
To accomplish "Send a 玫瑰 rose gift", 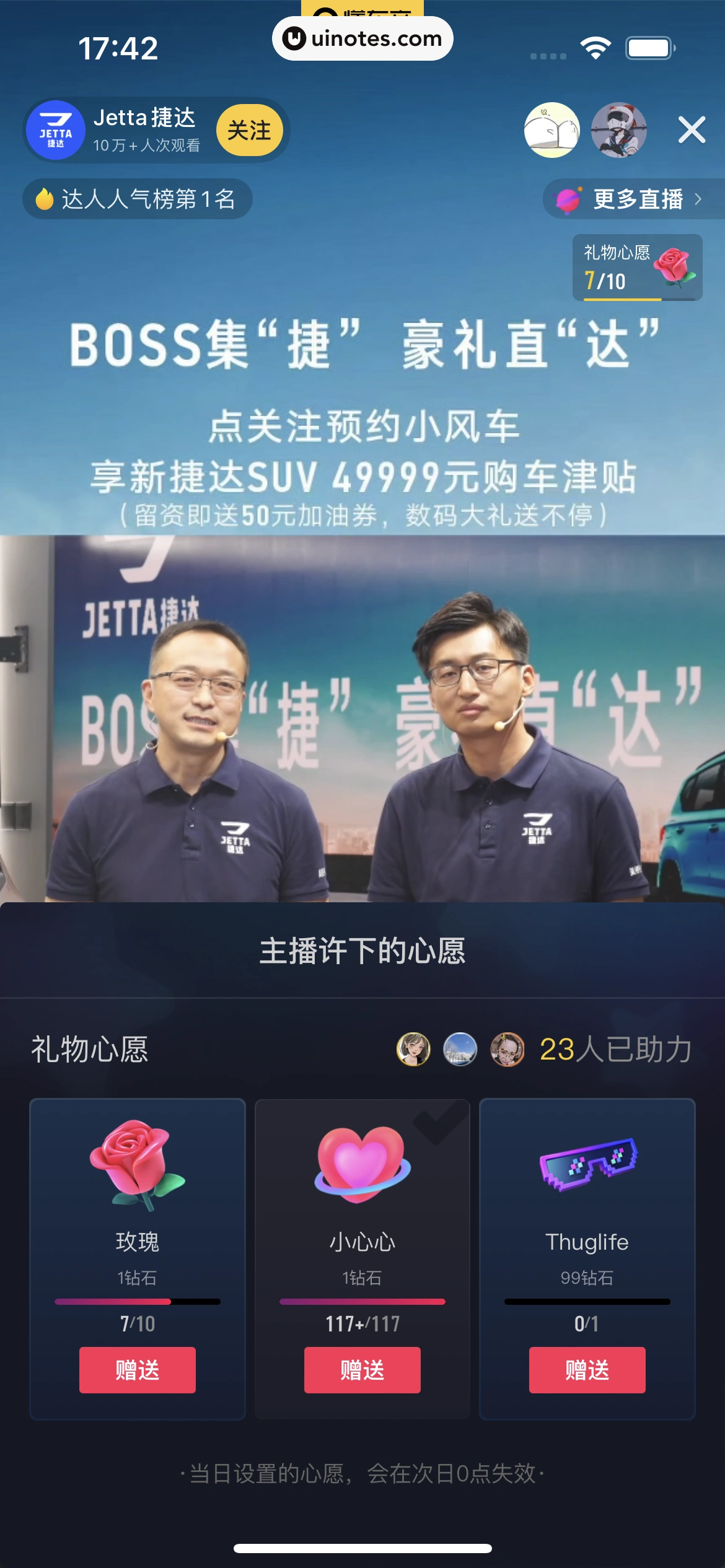I will pyautogui.click(x=137, y=1370).
